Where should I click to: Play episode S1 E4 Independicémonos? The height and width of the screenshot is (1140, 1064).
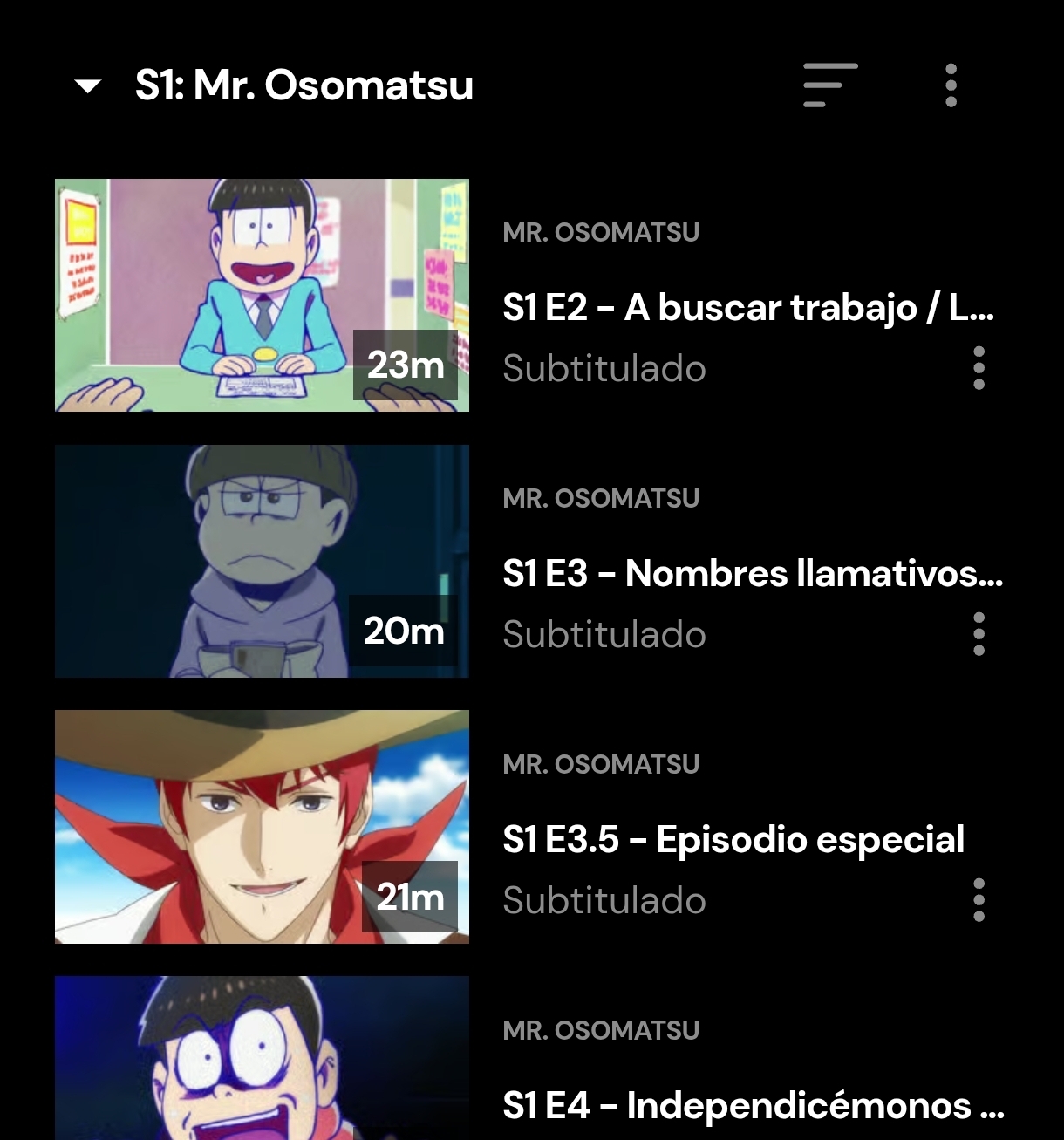(x=262, y=1060)
